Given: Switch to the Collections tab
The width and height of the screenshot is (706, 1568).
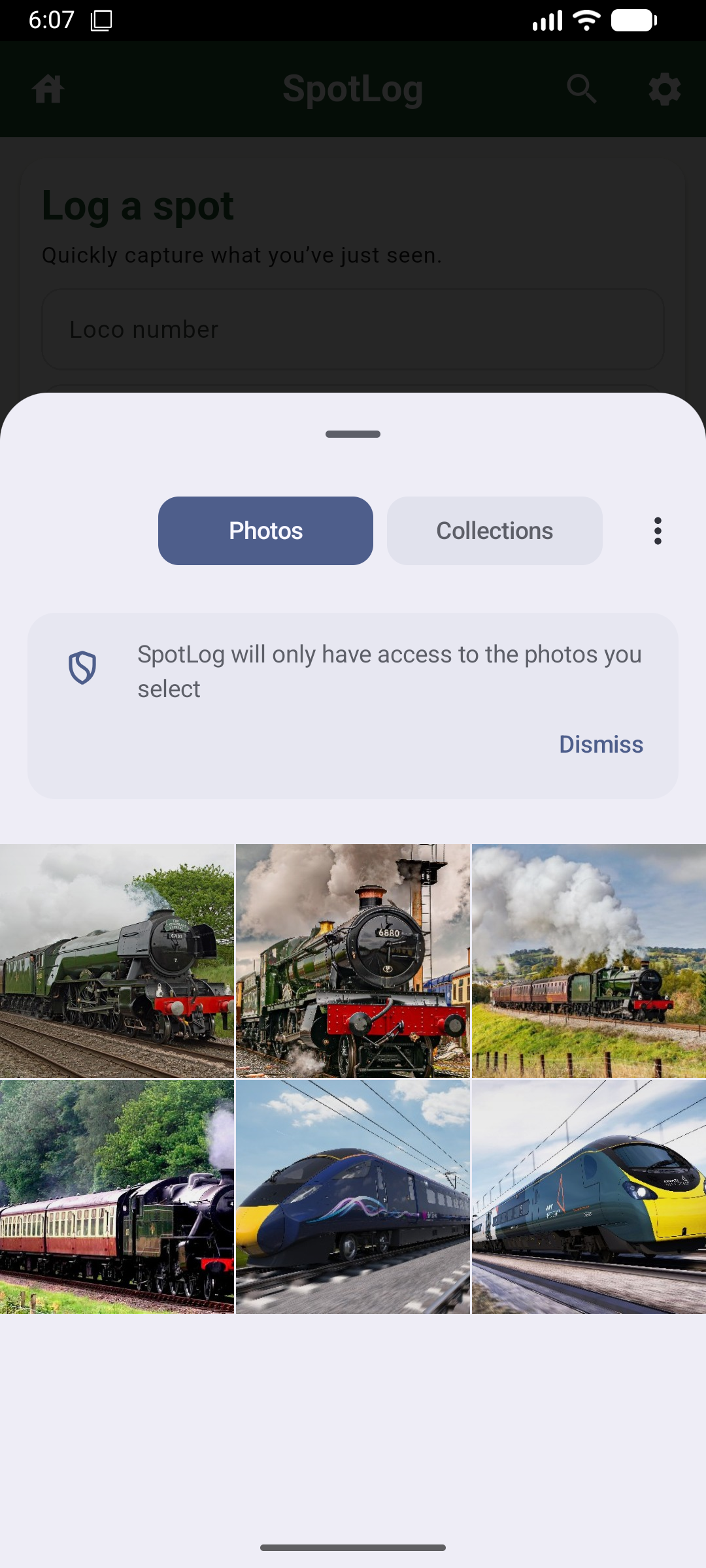Looking at the screenshot, I should [494, 531].
